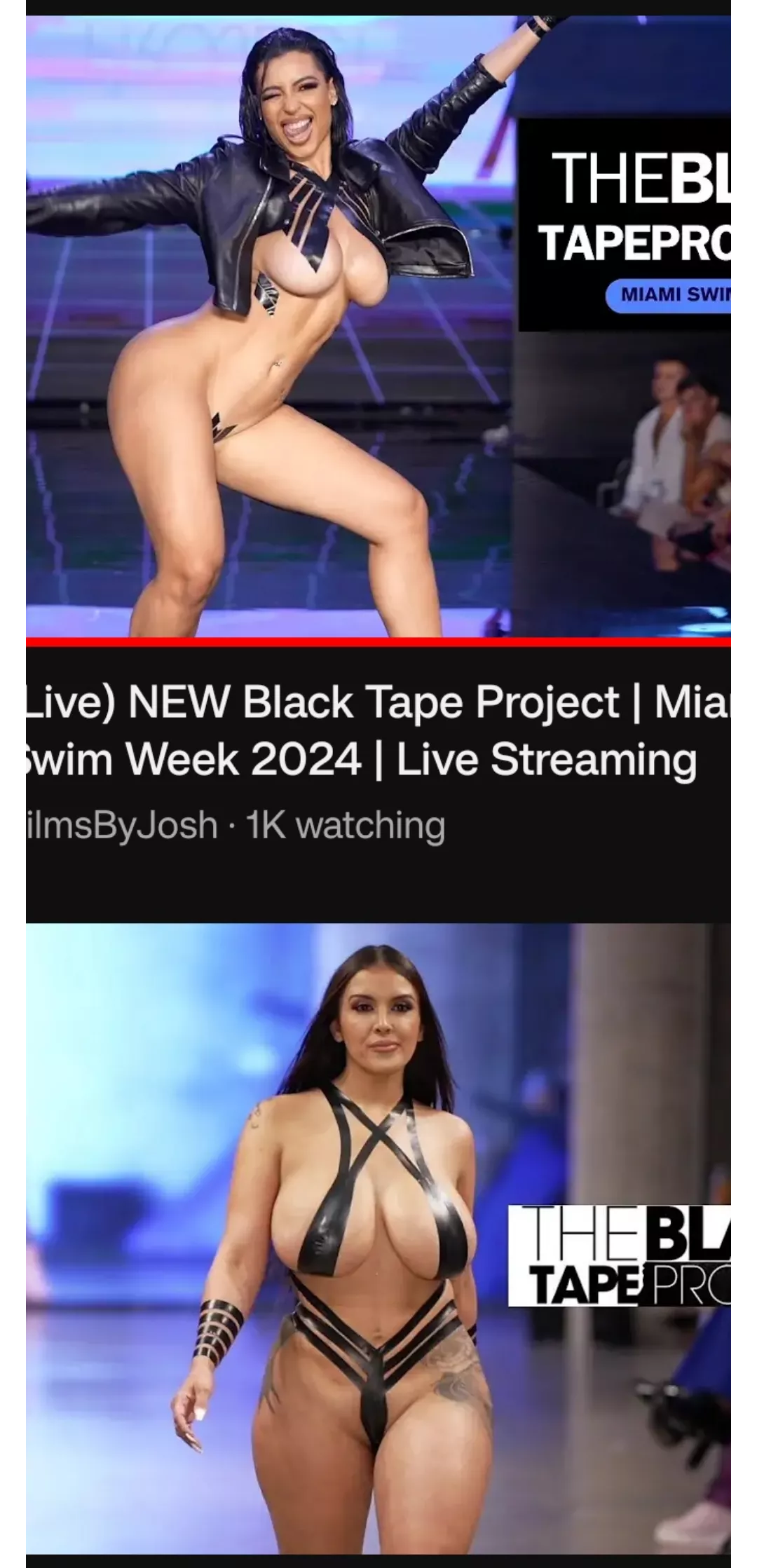Open the Black Tape Project live stream thumbnail

pyautogui.click(x=378, y=326)
